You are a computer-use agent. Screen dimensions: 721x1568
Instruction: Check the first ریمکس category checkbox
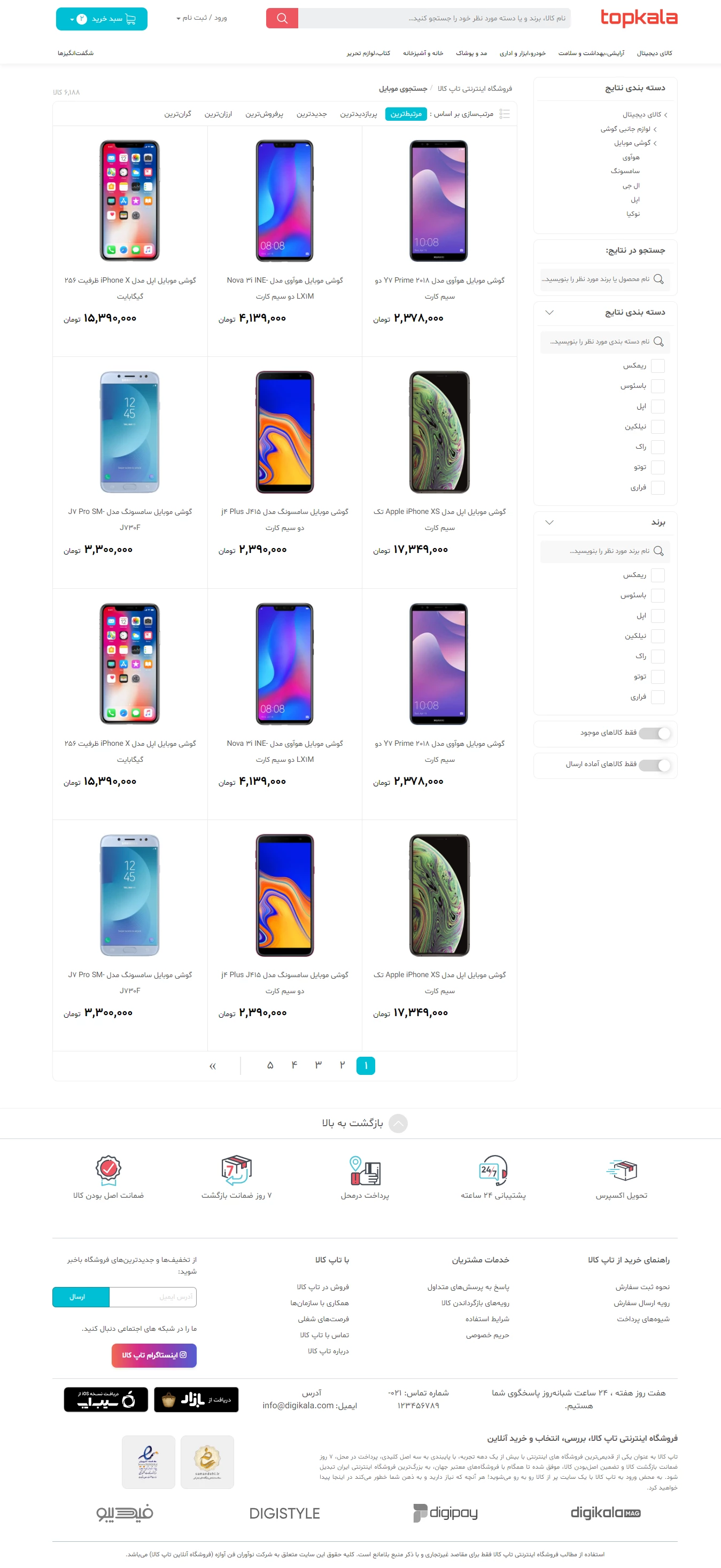click(657, 366)
